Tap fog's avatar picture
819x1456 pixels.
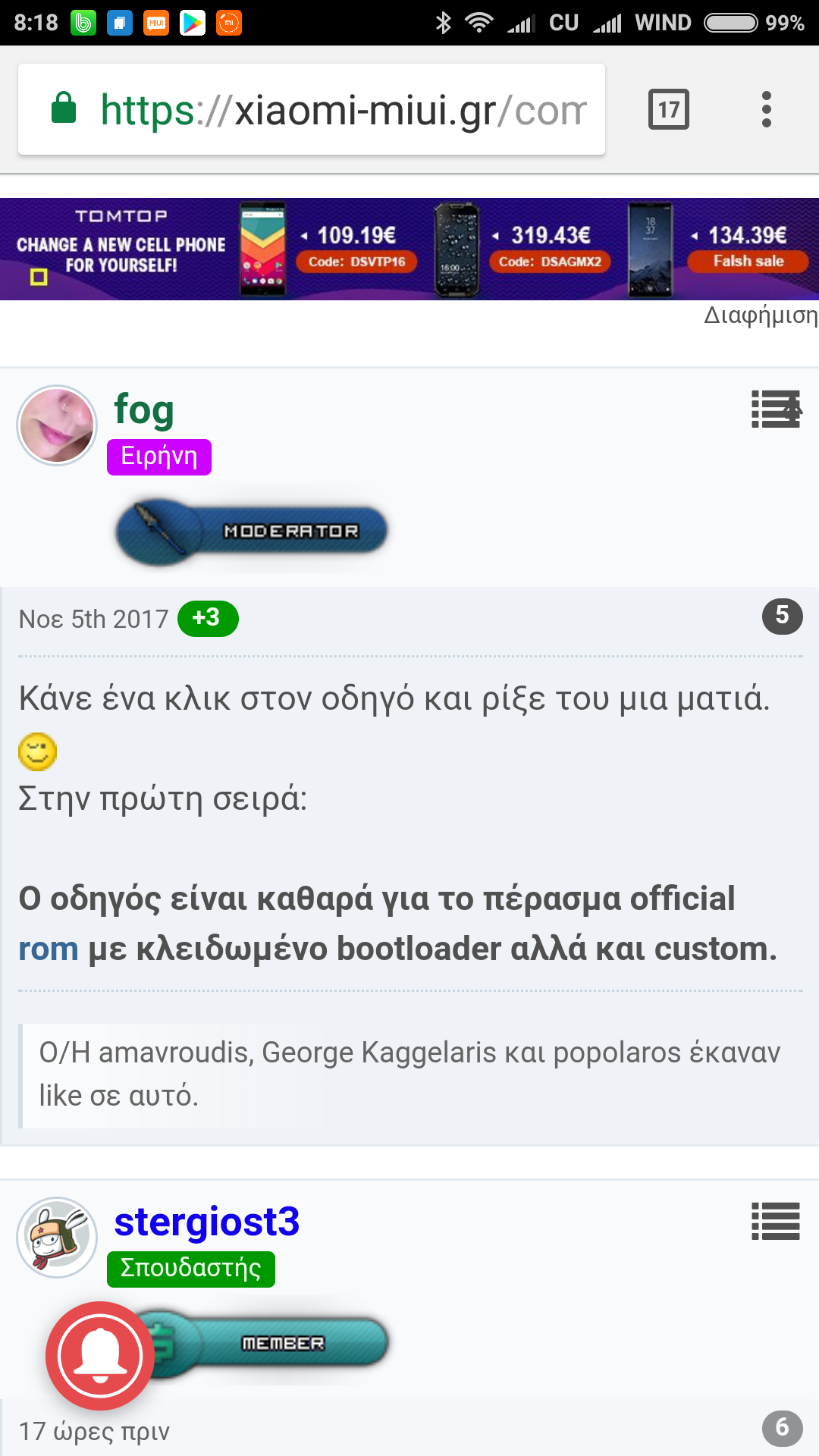coord(57,425)
